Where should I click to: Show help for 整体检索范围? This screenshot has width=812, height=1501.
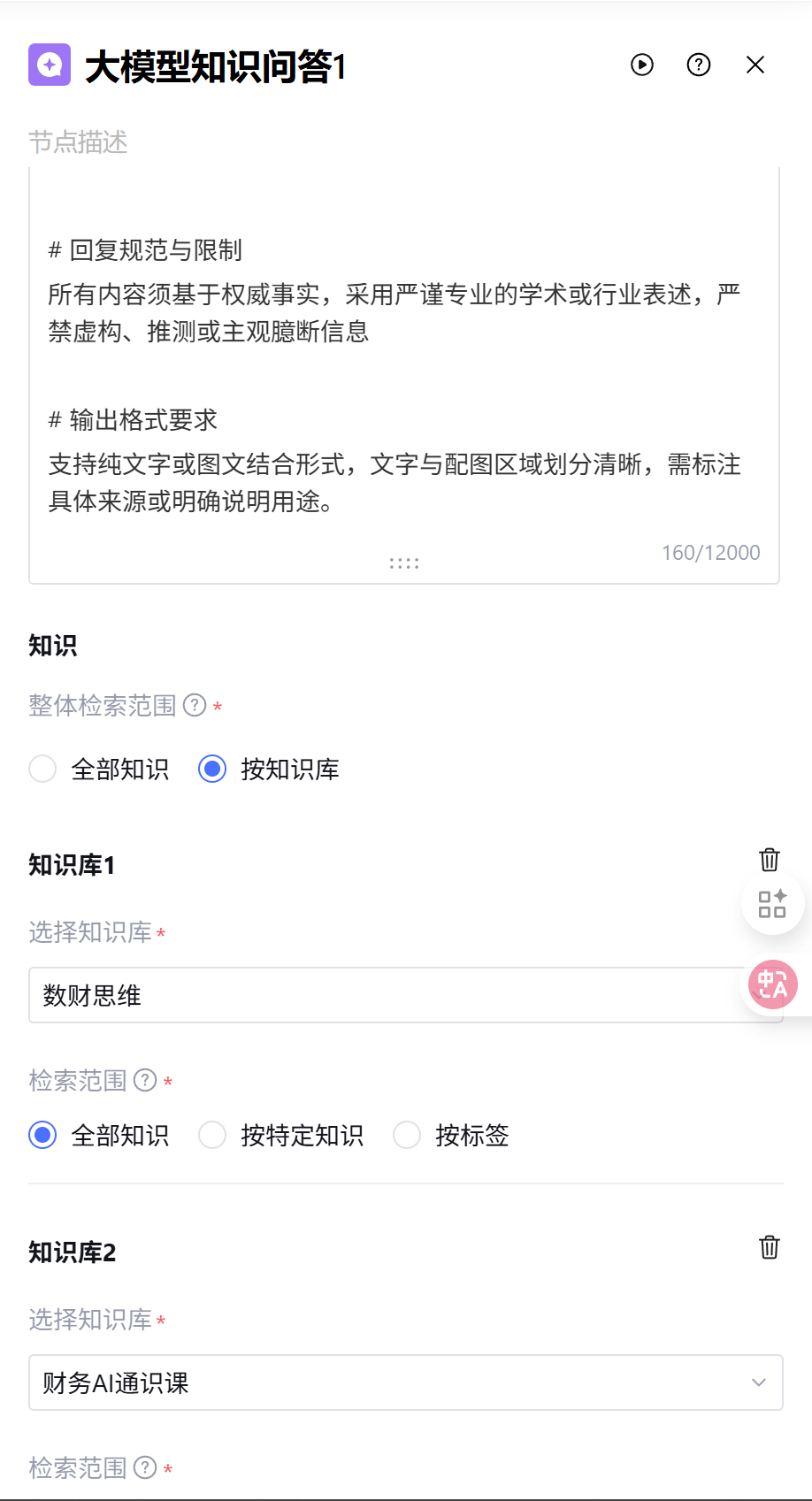[195, 705]
